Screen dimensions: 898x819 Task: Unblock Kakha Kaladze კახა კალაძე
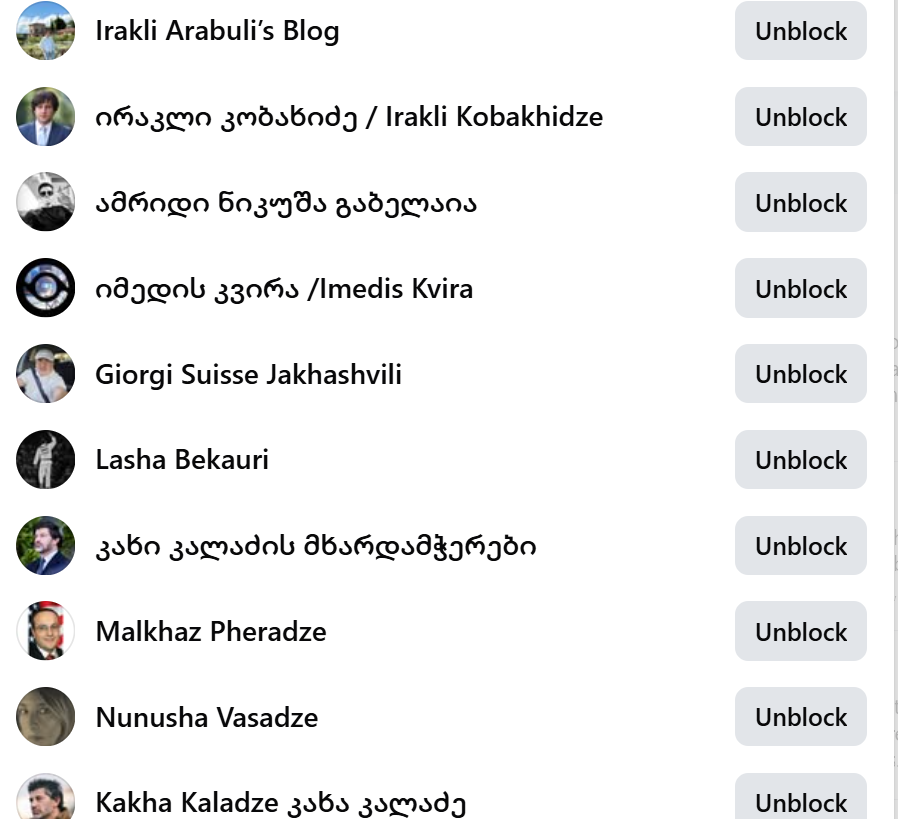point(800,802)
